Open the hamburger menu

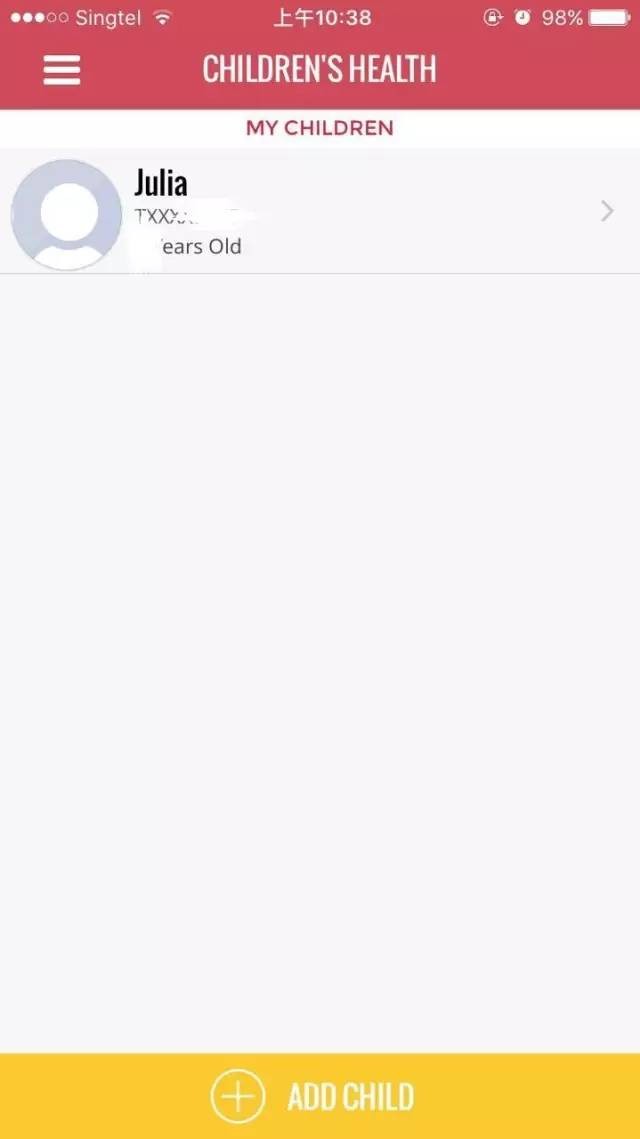61,69
